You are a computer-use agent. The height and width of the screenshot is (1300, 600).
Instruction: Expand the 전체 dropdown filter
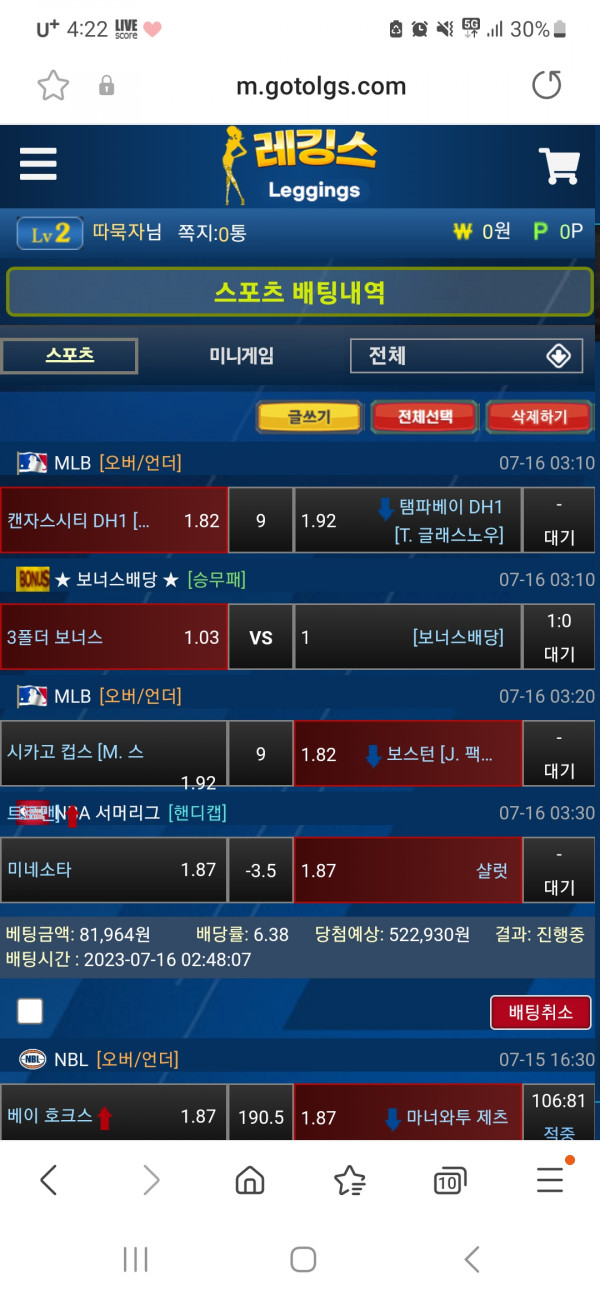pyautogui.click(x=466, y=355)
